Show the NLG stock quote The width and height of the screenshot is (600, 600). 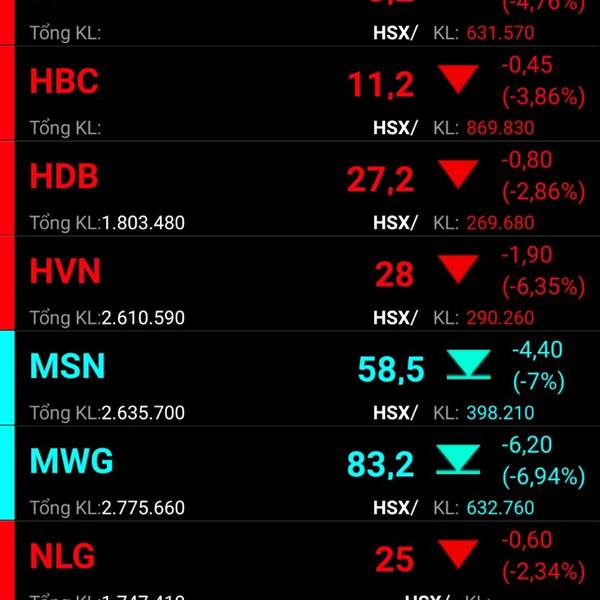pos(63,556)
